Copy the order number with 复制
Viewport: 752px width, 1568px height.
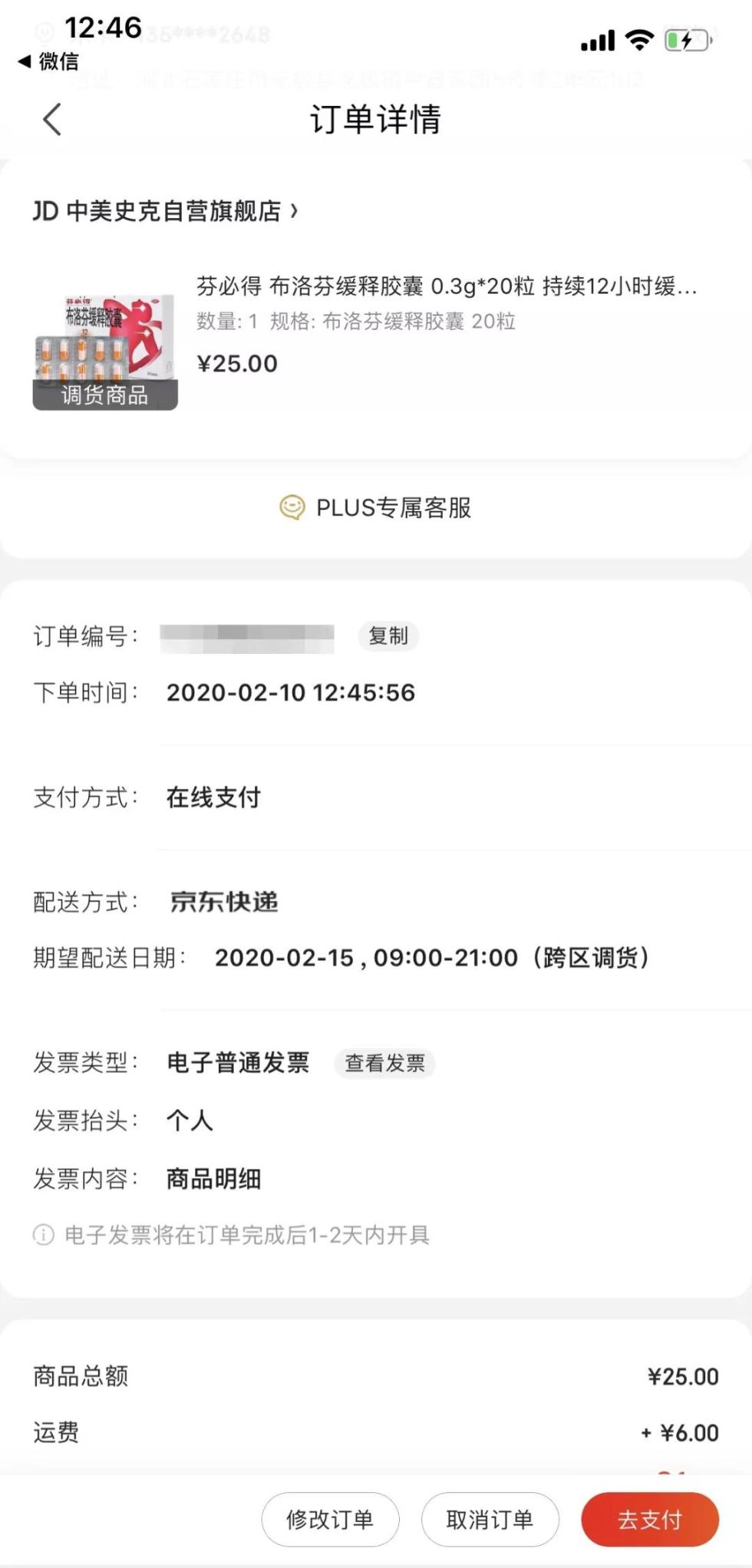click(388, 636)
